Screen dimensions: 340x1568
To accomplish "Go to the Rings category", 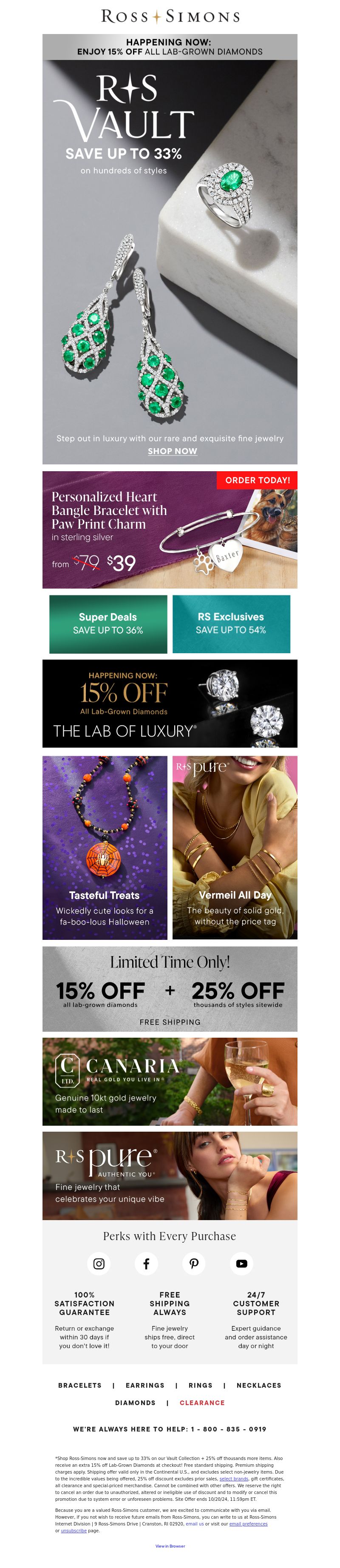I will click(200, 1386).
